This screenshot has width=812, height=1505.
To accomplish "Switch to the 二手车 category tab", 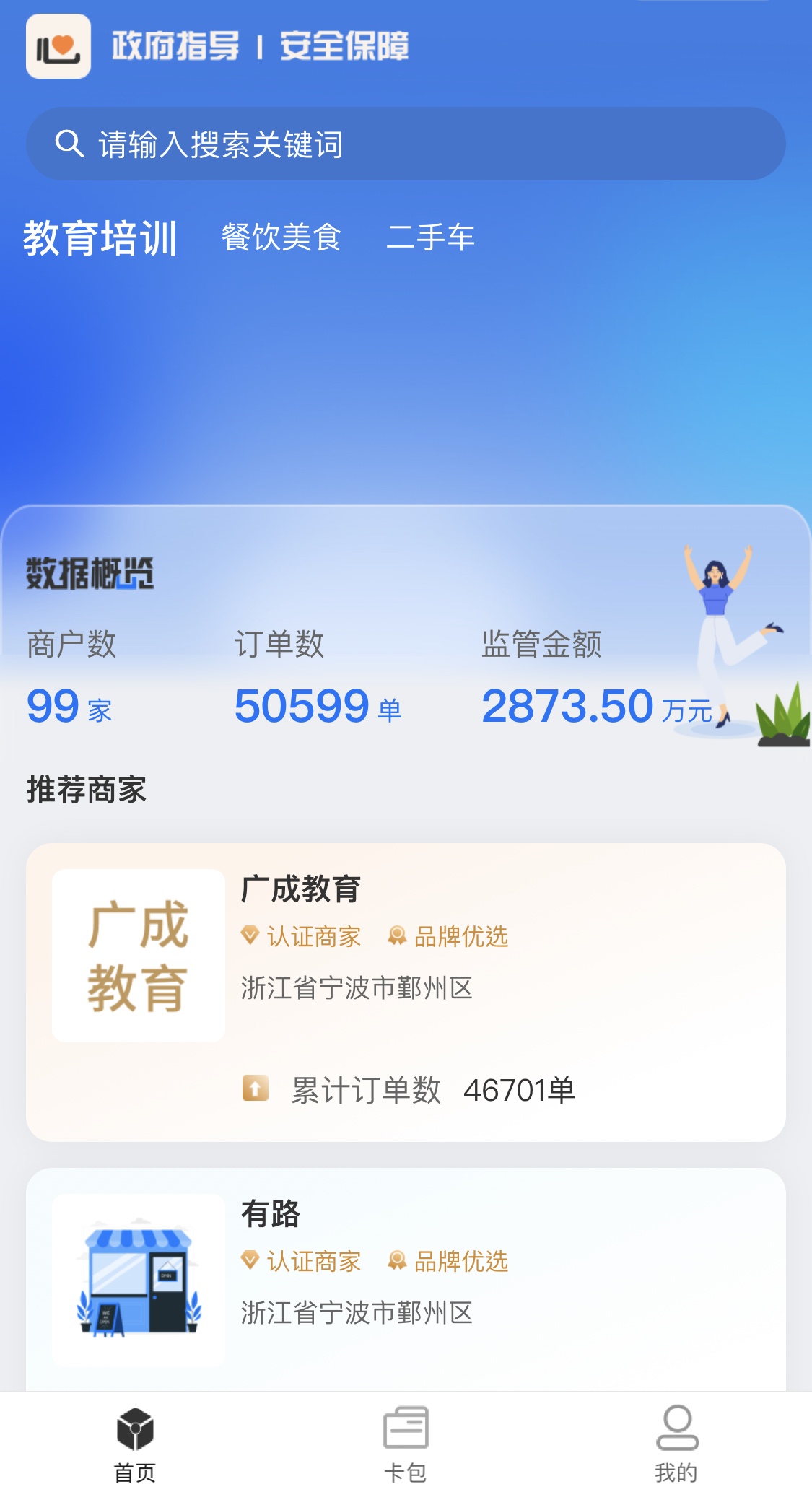I will (430, 237).
